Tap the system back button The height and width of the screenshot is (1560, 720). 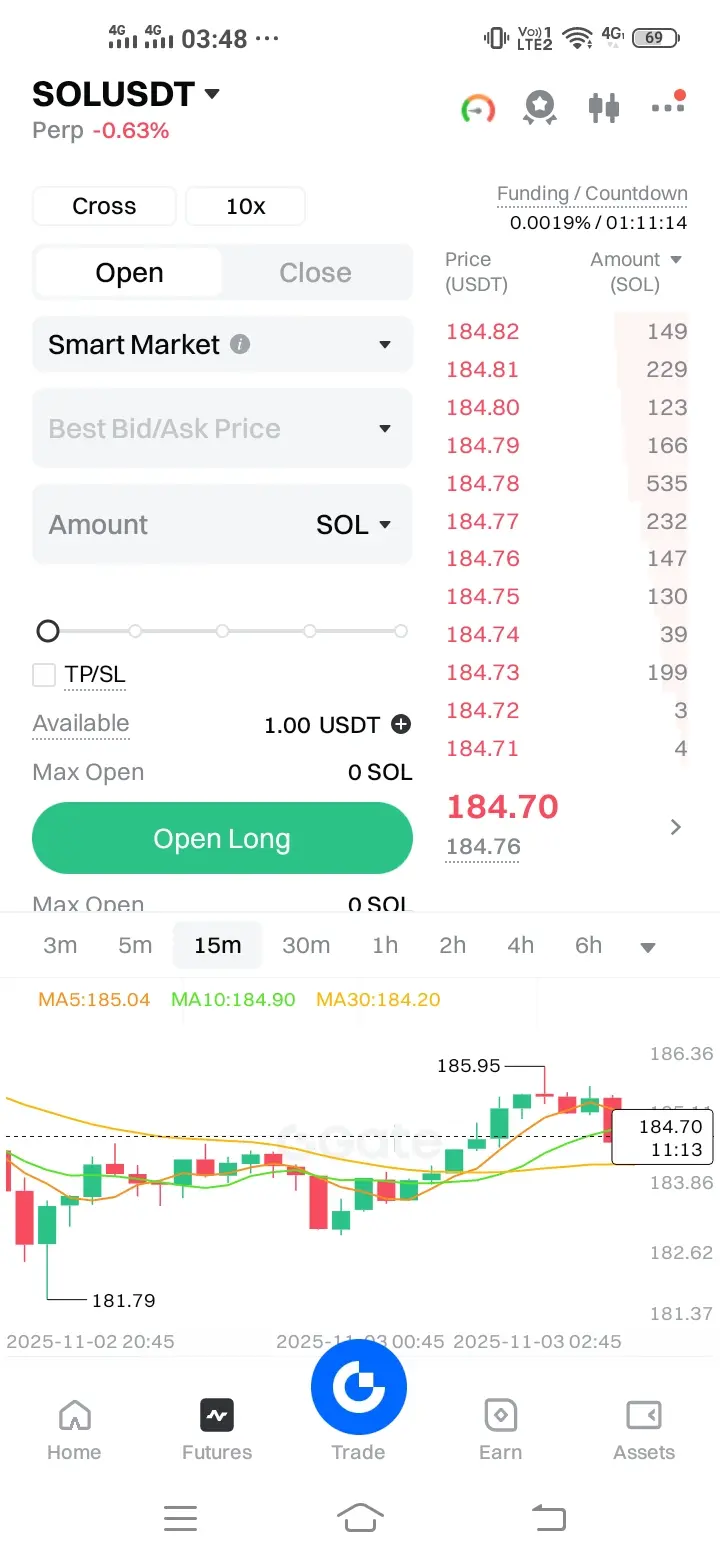point(548,1518)
